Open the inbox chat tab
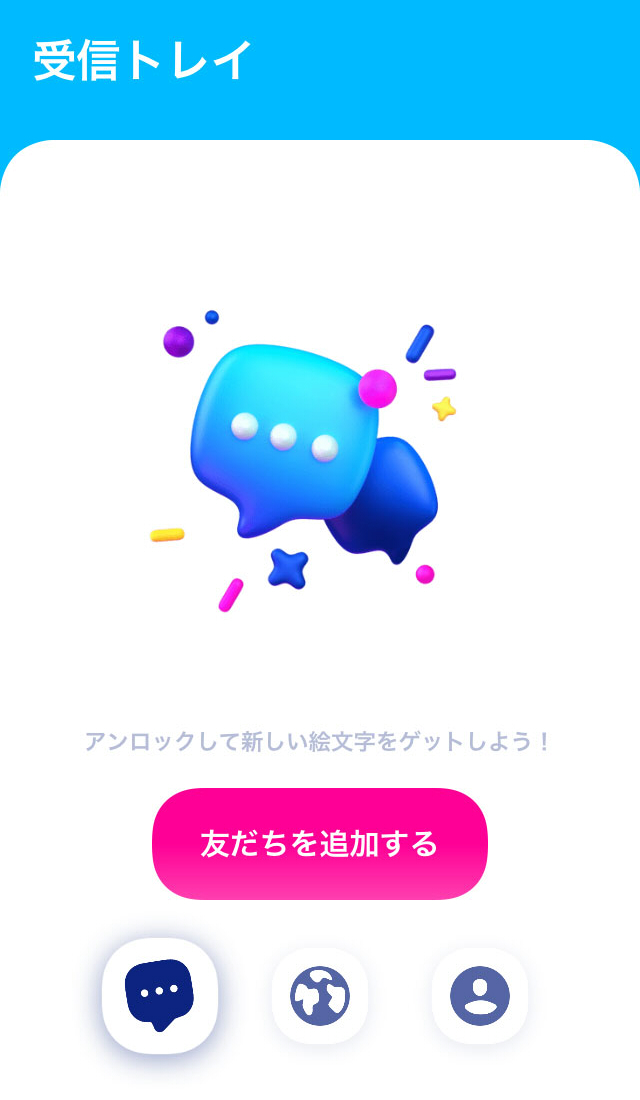 point(160,995)
